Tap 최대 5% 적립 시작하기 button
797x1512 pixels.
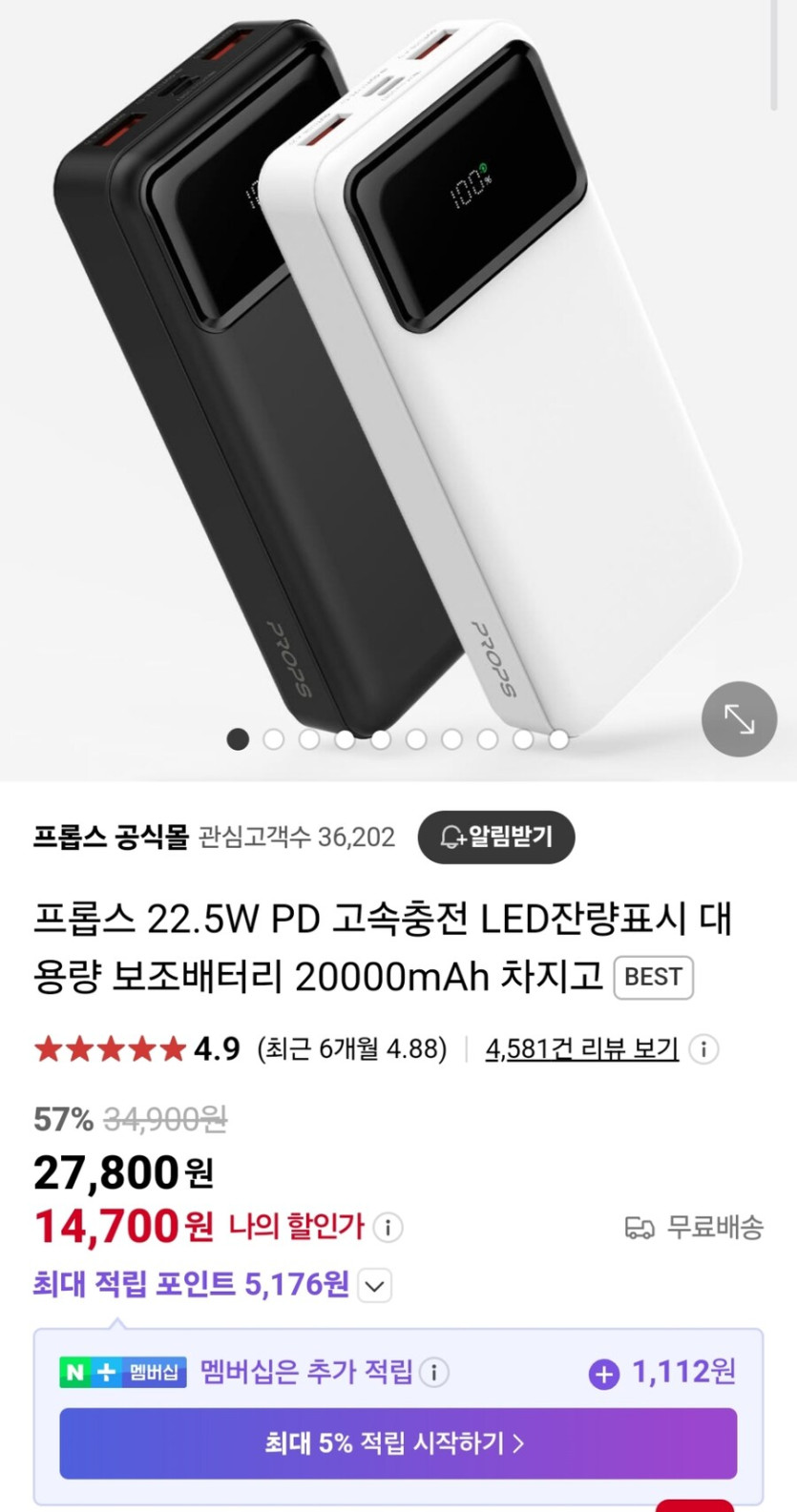[398, 1442]
